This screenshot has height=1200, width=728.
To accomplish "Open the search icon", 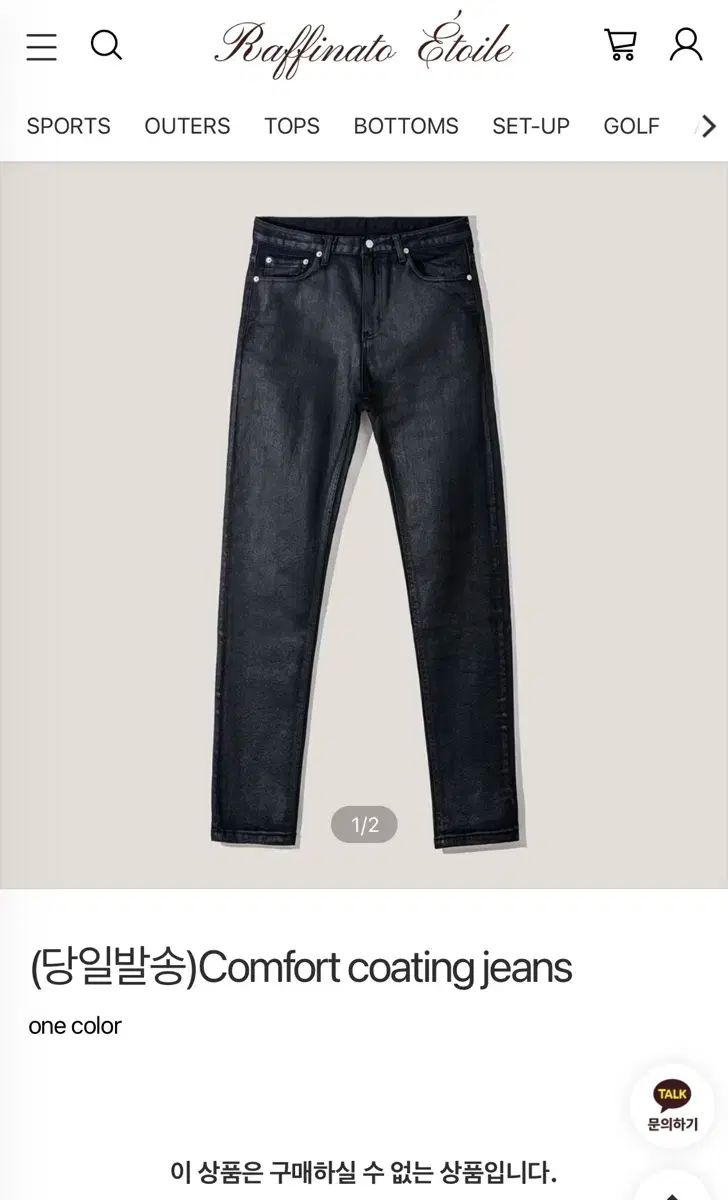I will pyautogui.click(x=106, y=45).
